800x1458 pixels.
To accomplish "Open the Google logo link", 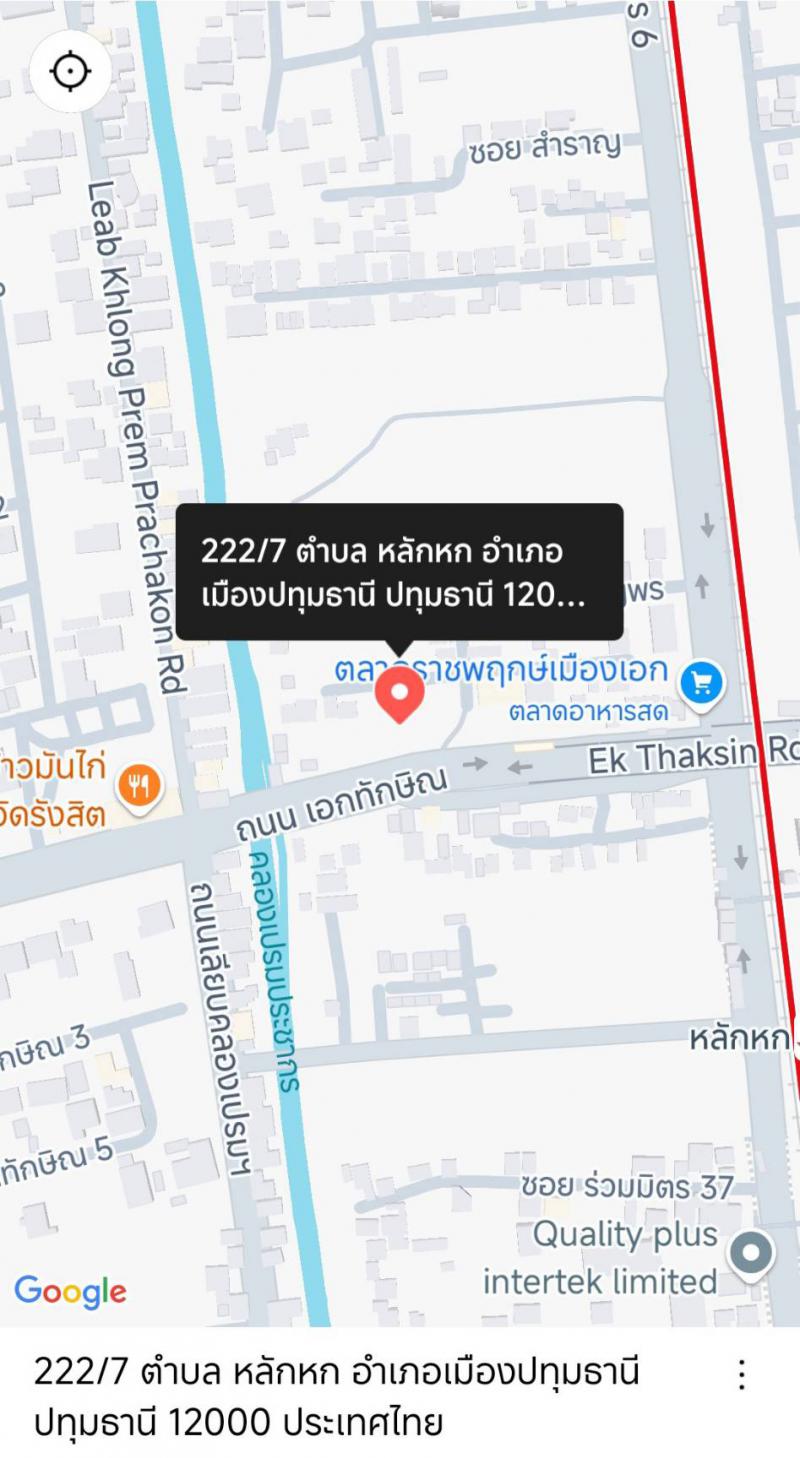I will tap(70, 1291).
